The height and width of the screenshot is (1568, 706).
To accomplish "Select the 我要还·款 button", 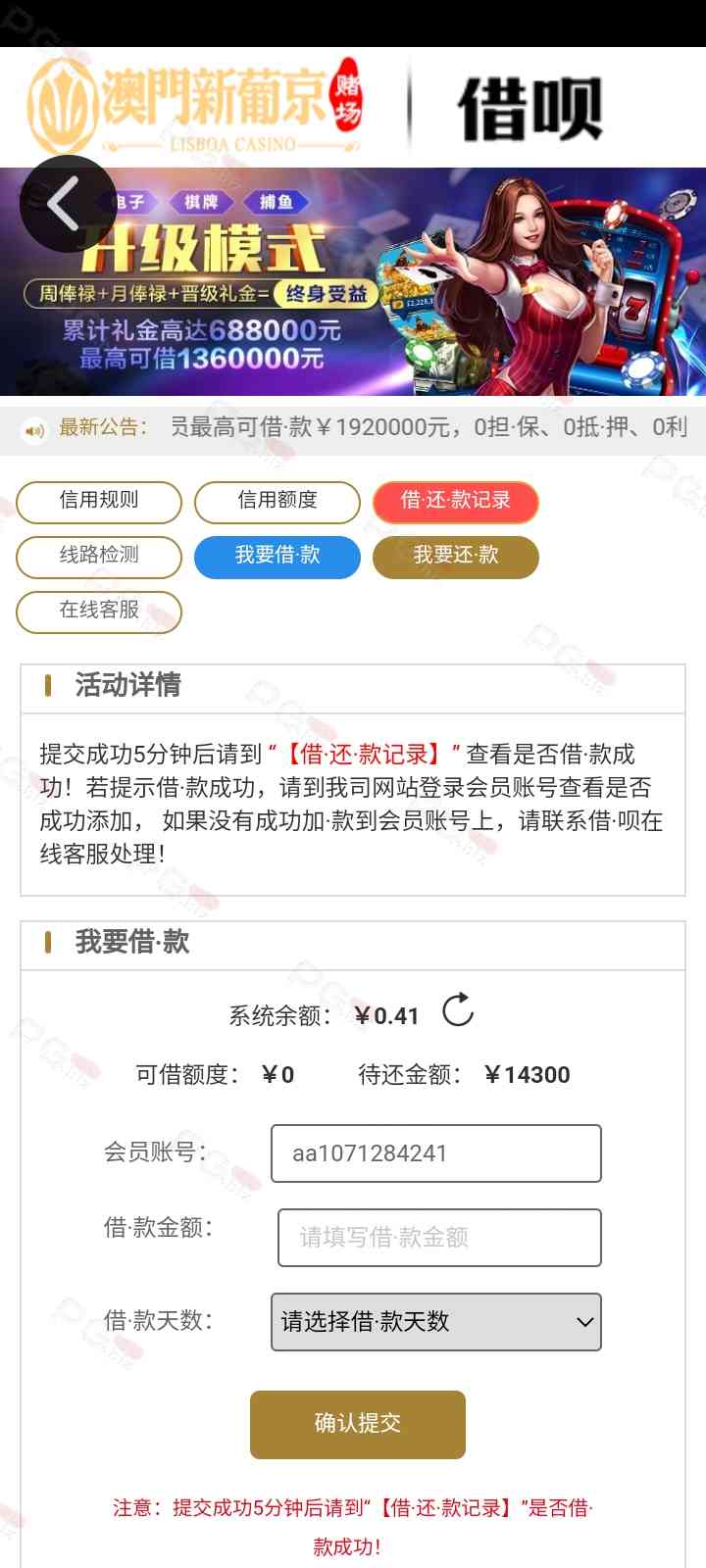I will [456, 557].
